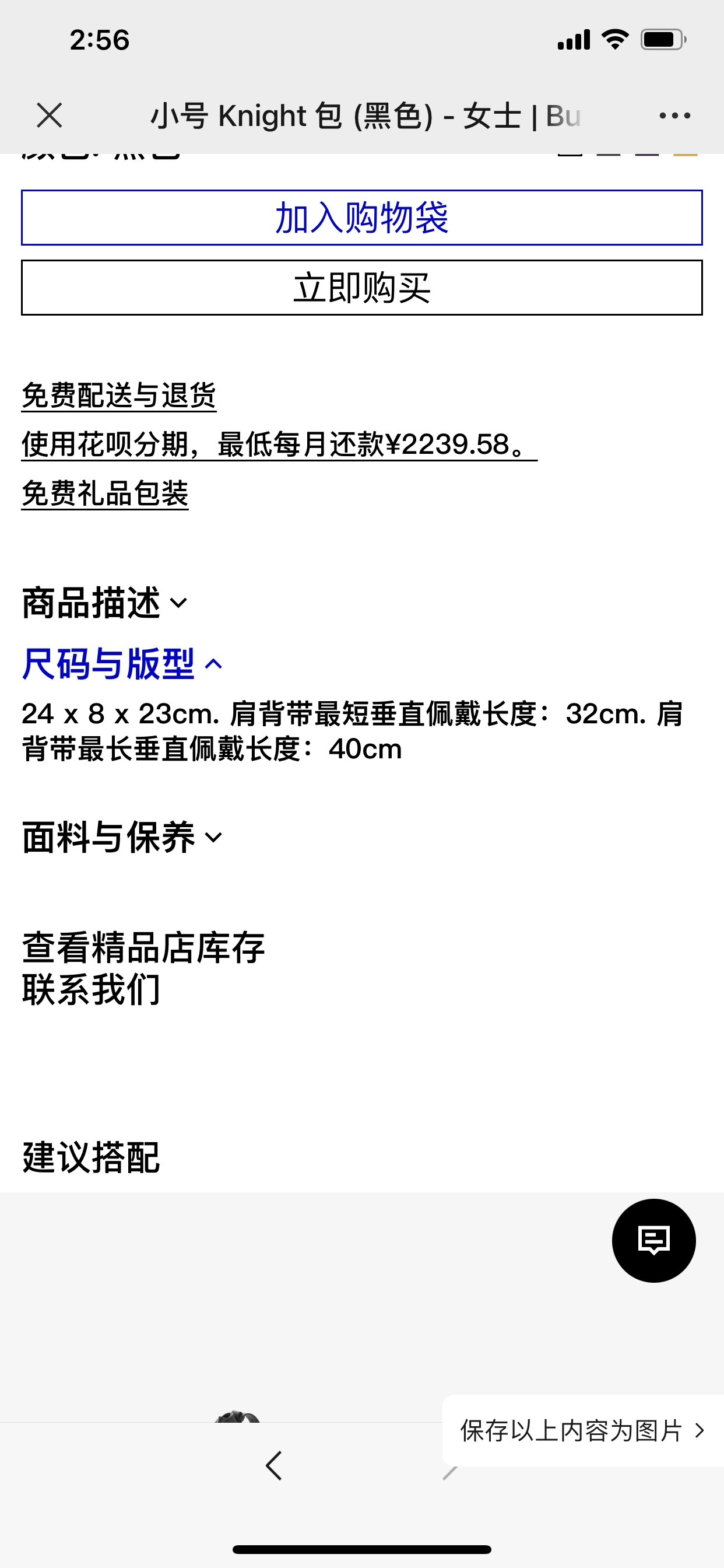Expand the 面料与保养 section
The width and height of the screenshot is (724, 1568).
[122, 838]
